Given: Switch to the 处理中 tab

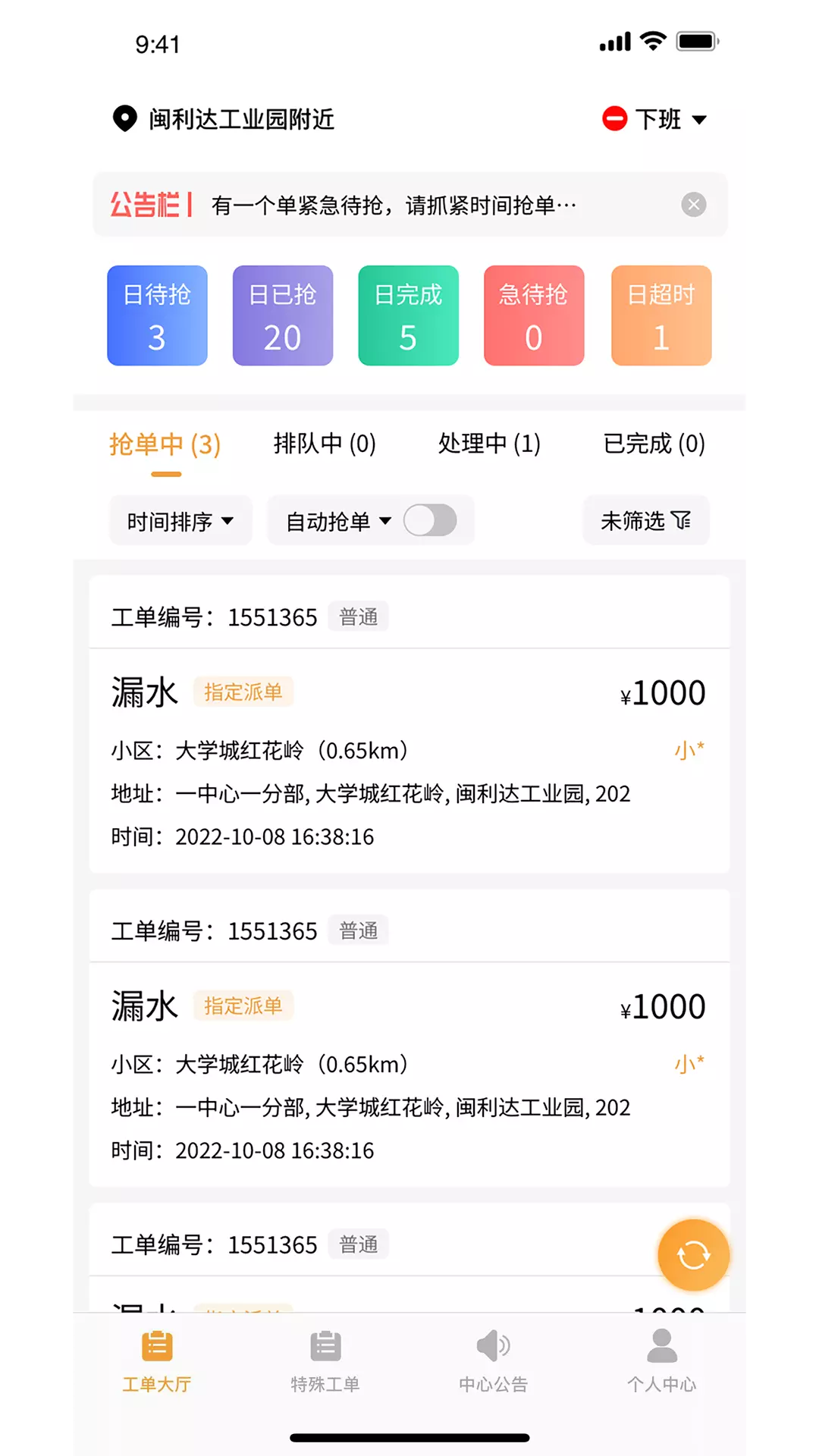Looking at the screenshot, I should (x=489, y=444).
